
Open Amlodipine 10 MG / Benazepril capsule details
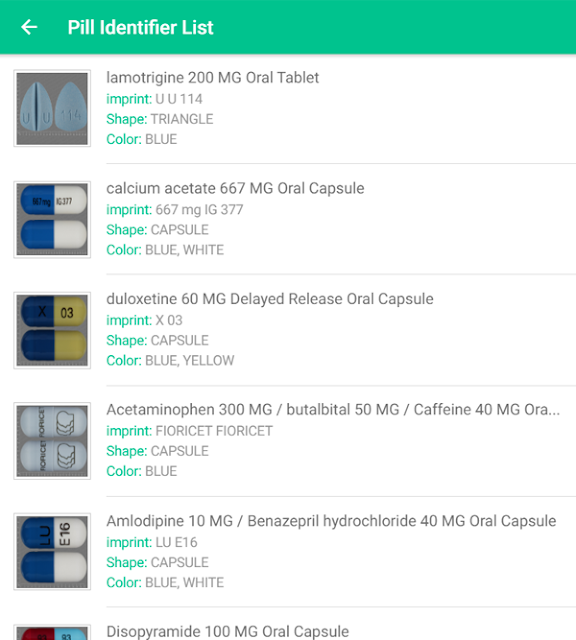[288, 551]
